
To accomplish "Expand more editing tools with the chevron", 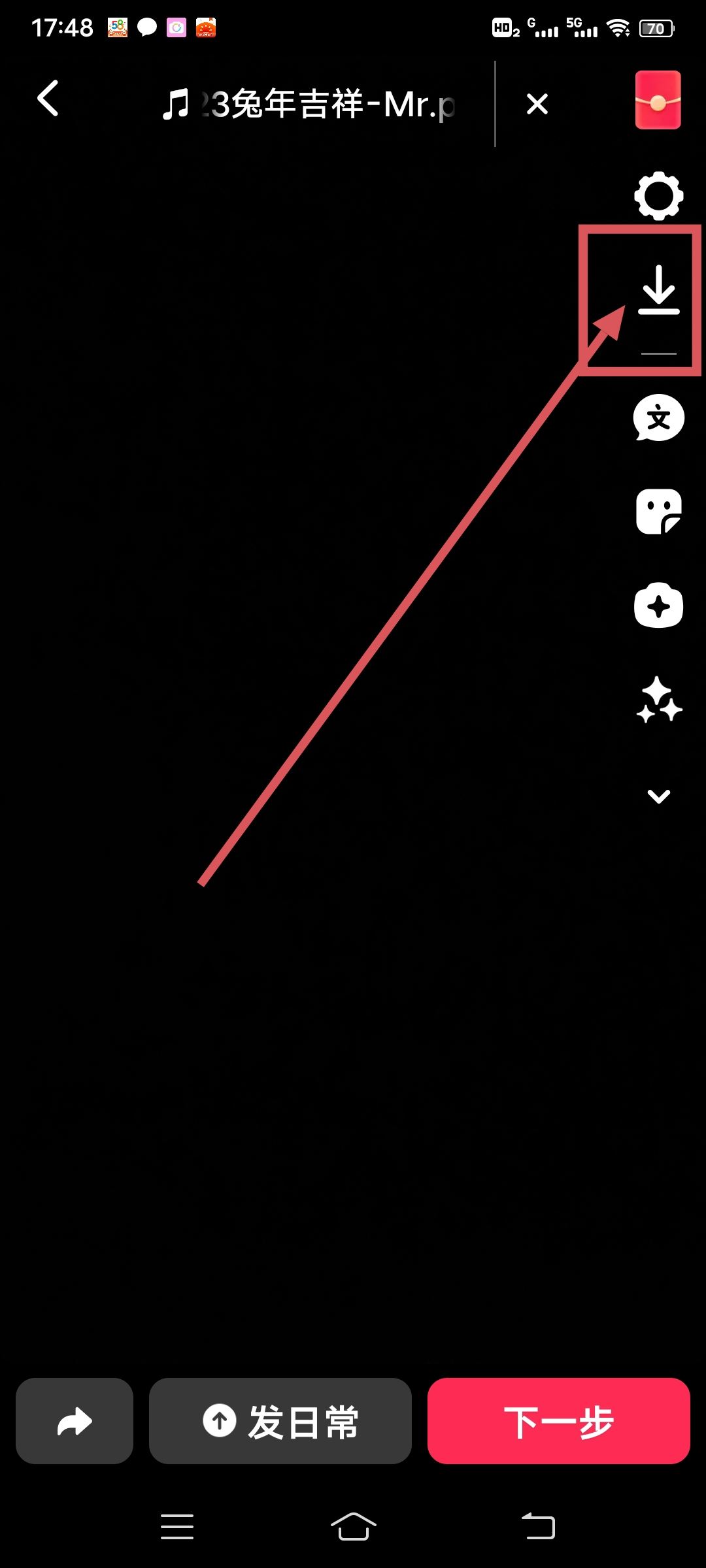I will [658, 796].
